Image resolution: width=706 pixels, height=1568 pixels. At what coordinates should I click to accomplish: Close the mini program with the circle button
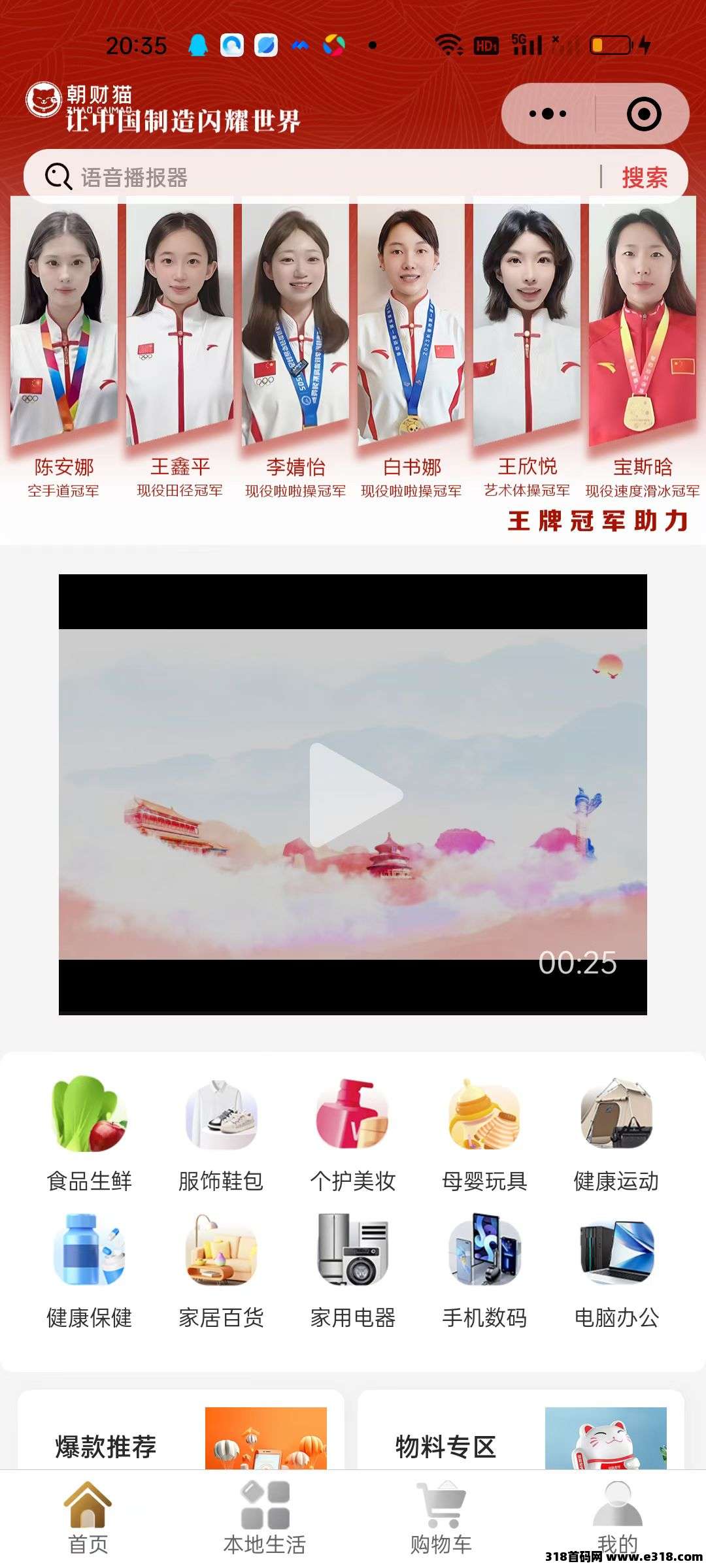tap(643, 114)
